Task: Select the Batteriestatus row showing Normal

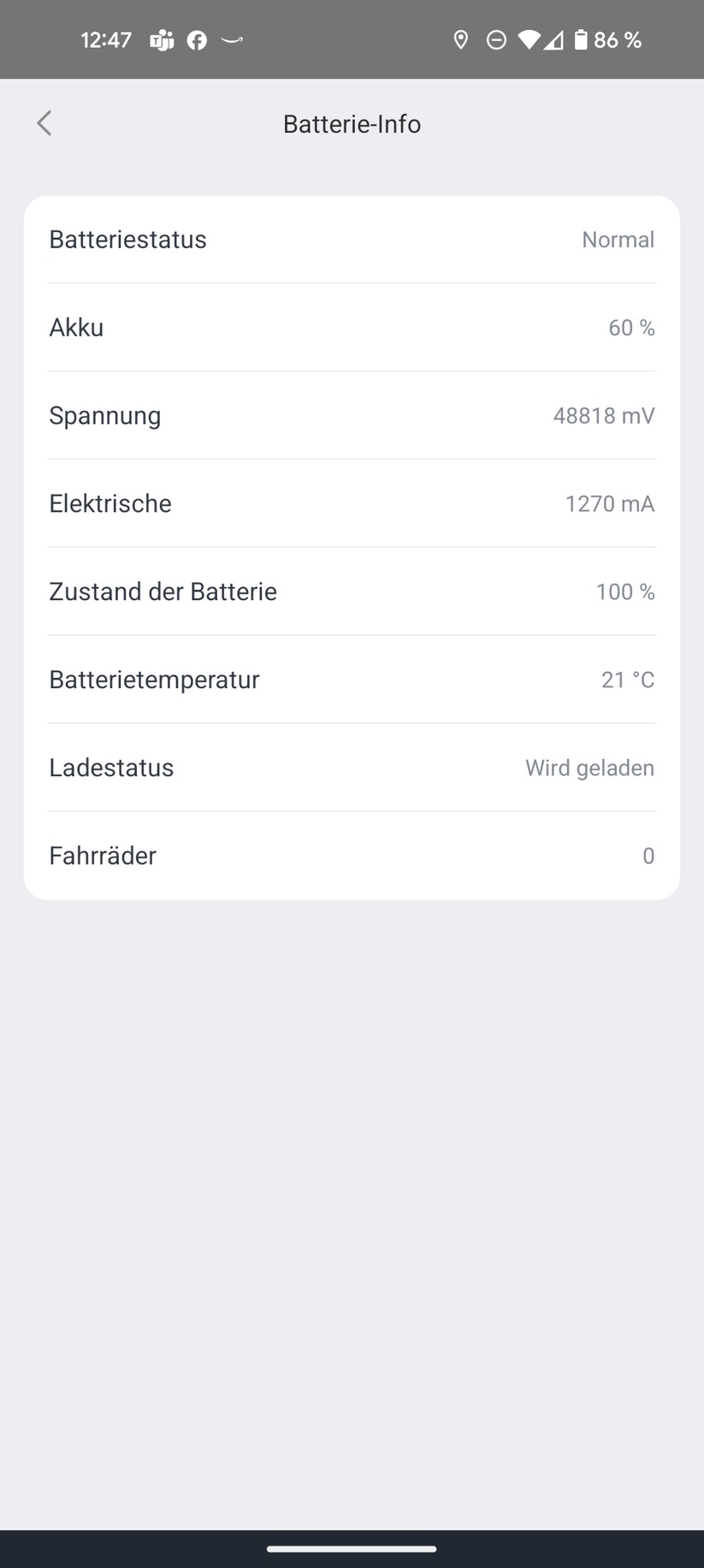Action: pyautogui.click(x=352, y=240)
